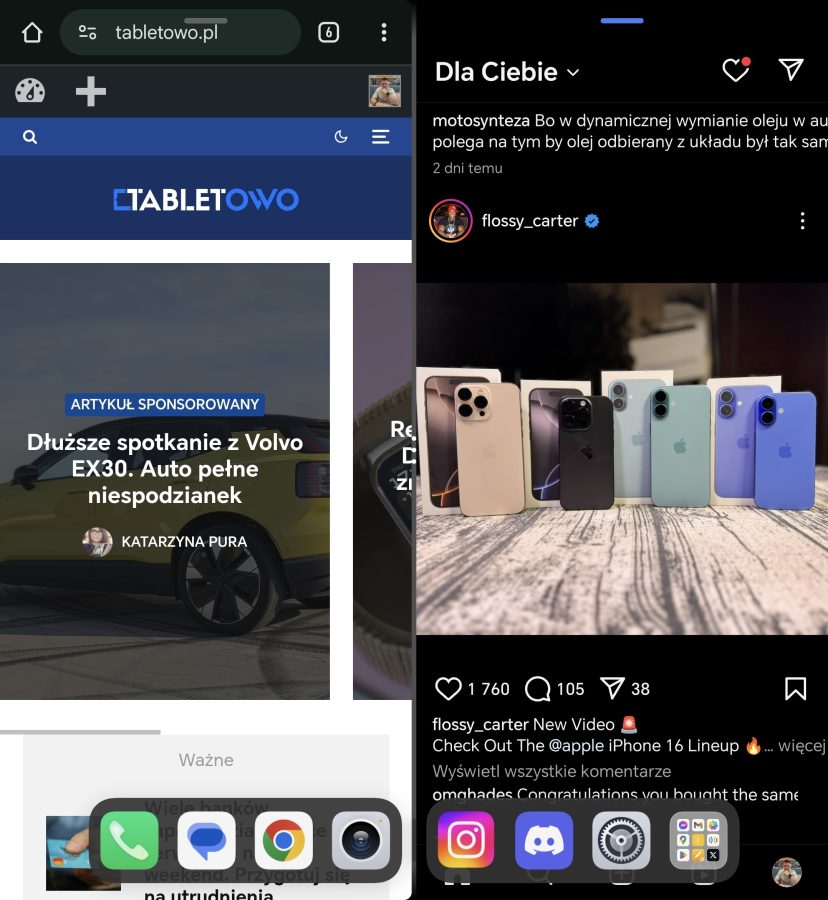Open the Chrome tab switcher

click(328, 33)
